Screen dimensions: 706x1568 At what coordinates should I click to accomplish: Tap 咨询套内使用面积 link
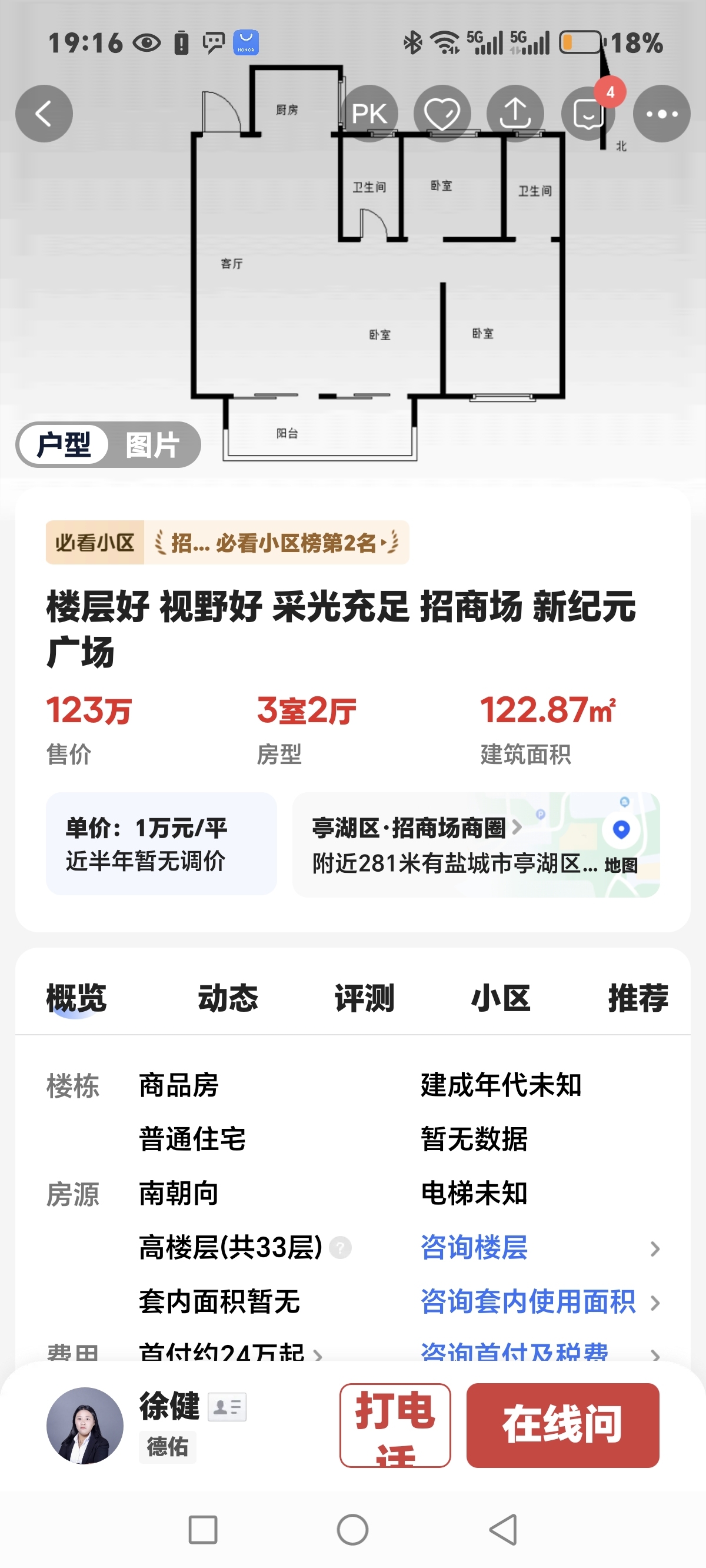[x=528, y=1301]
